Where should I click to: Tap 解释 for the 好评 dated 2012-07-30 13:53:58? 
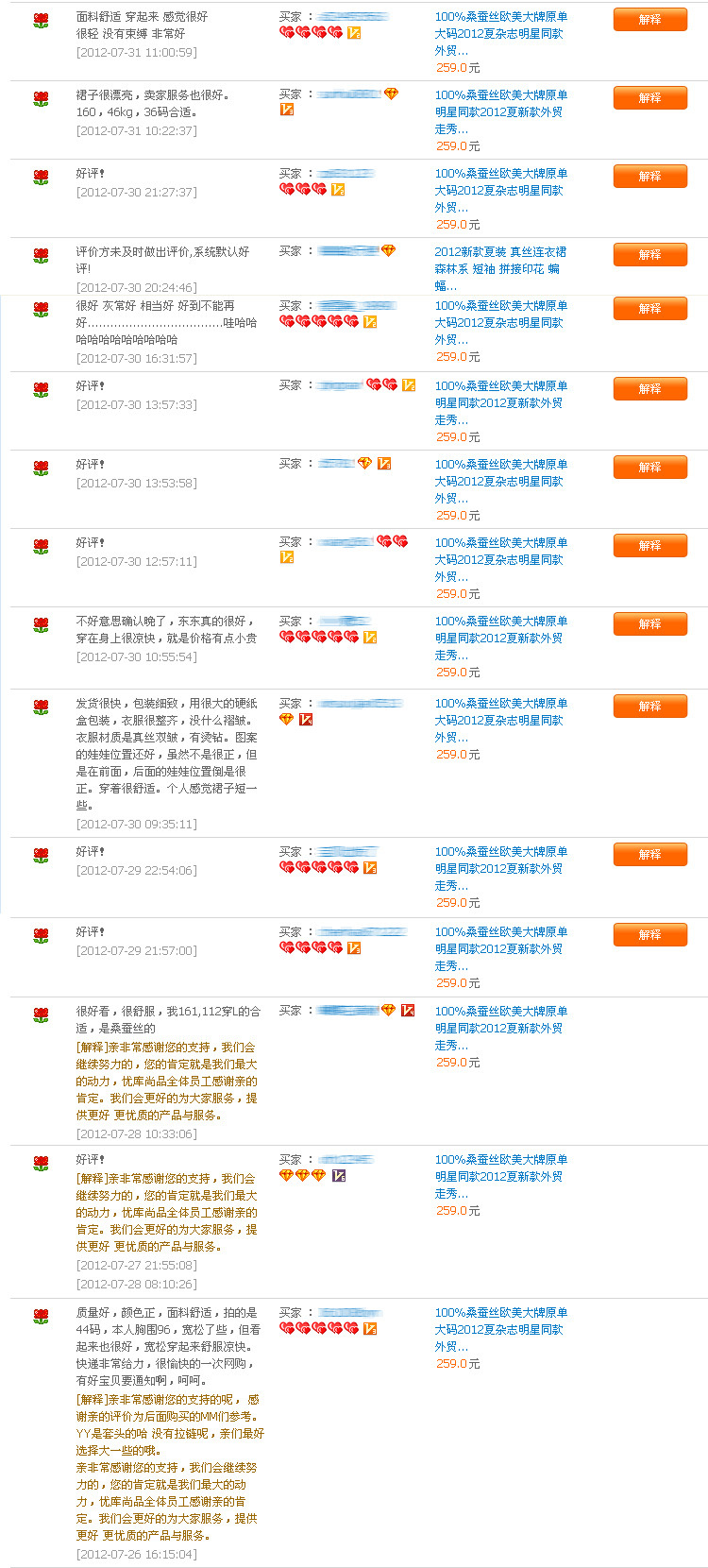650,468
